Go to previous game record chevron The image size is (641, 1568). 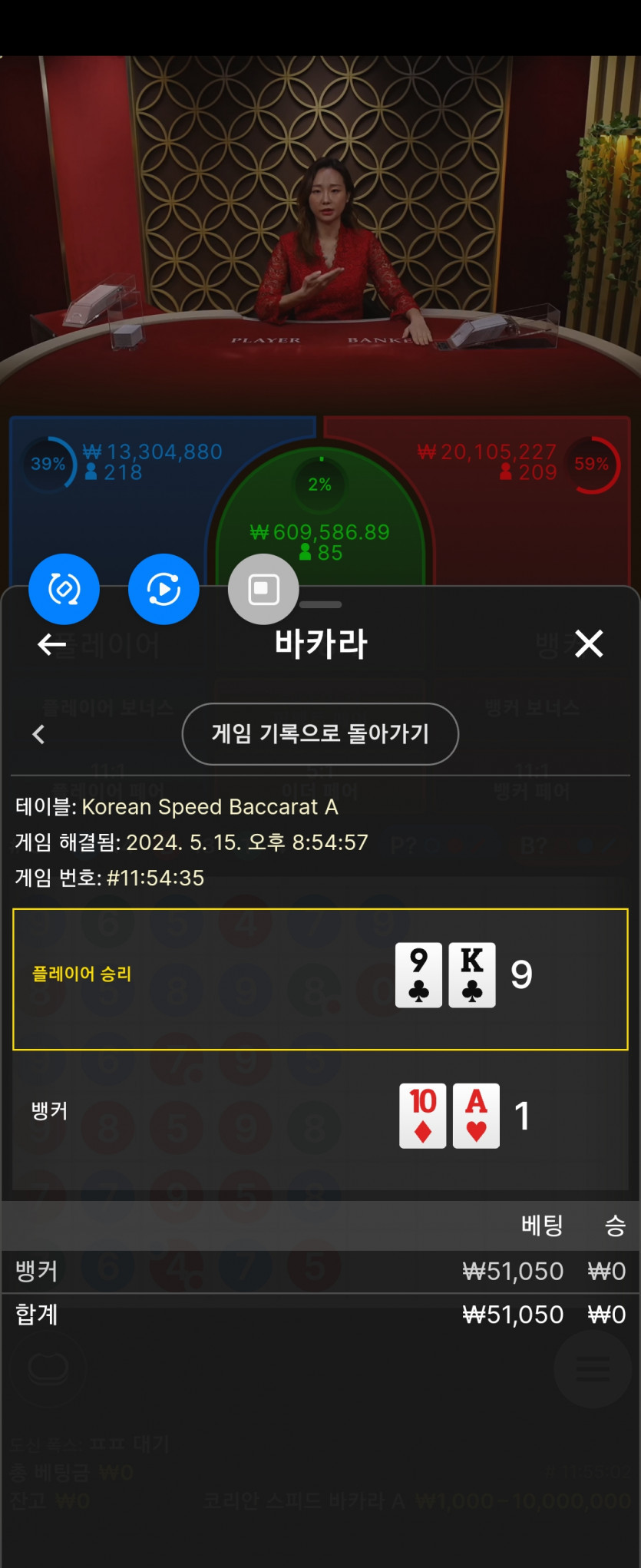click(39, 734)
